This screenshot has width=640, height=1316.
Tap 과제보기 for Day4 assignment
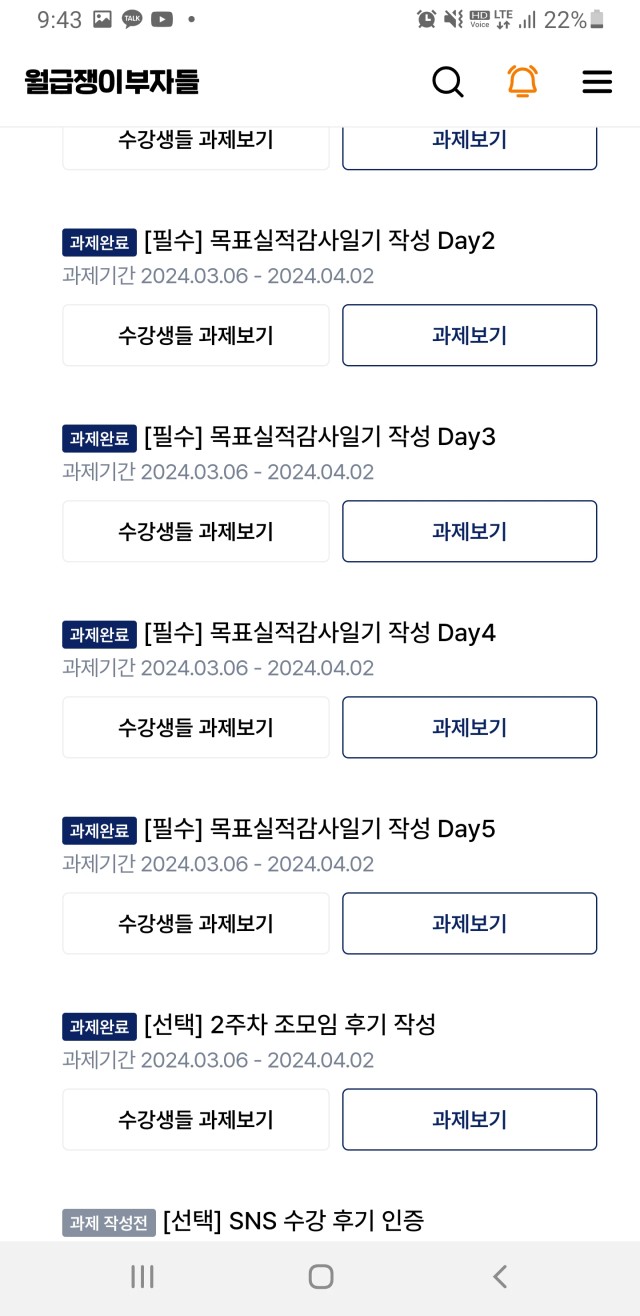pos(470,727)
